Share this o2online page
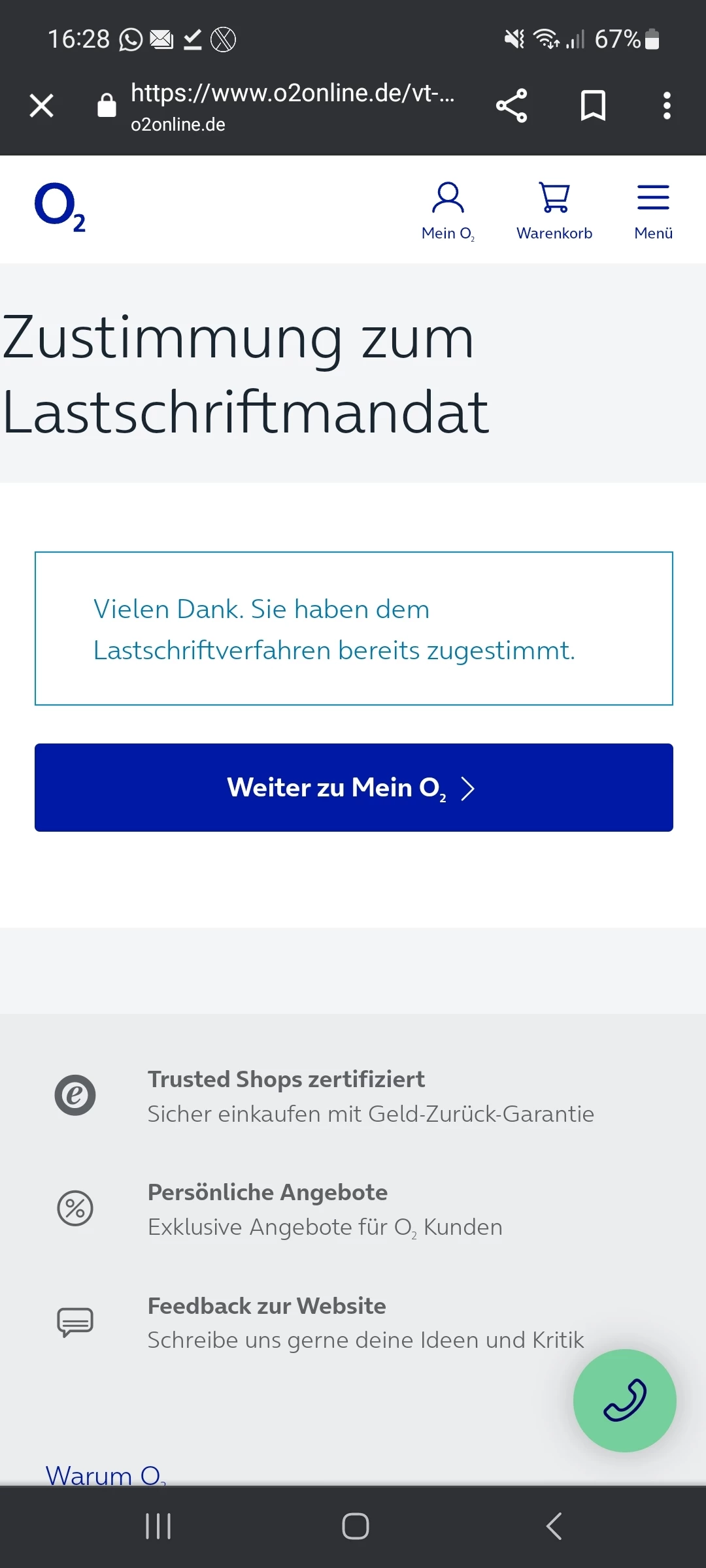This screenshot has width=706, height=1568. (511, 105)
